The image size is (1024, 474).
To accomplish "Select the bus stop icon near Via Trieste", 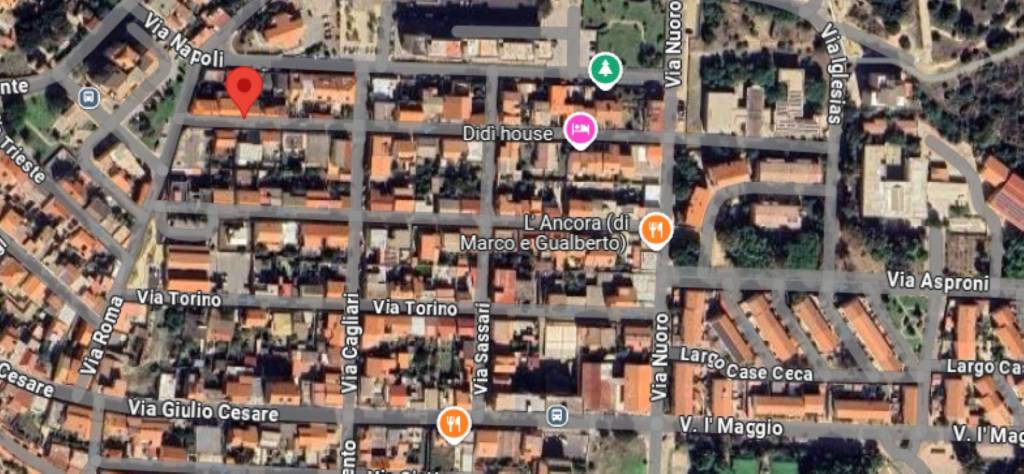I will 87,98.
